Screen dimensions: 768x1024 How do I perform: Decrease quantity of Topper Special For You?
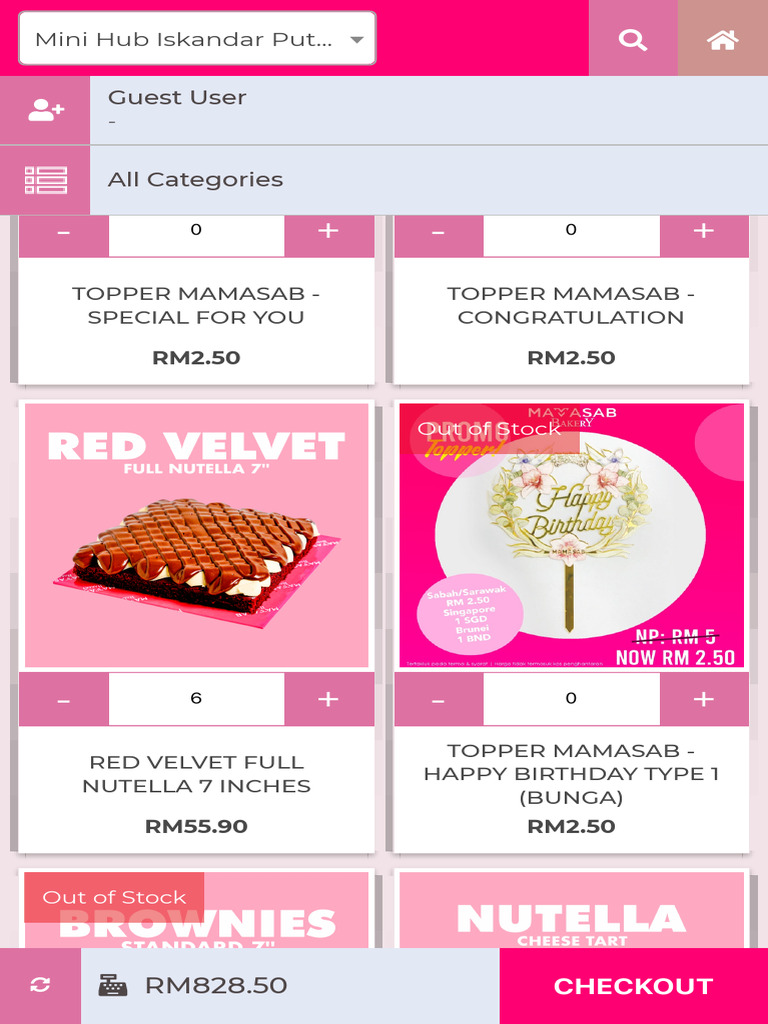63,231
